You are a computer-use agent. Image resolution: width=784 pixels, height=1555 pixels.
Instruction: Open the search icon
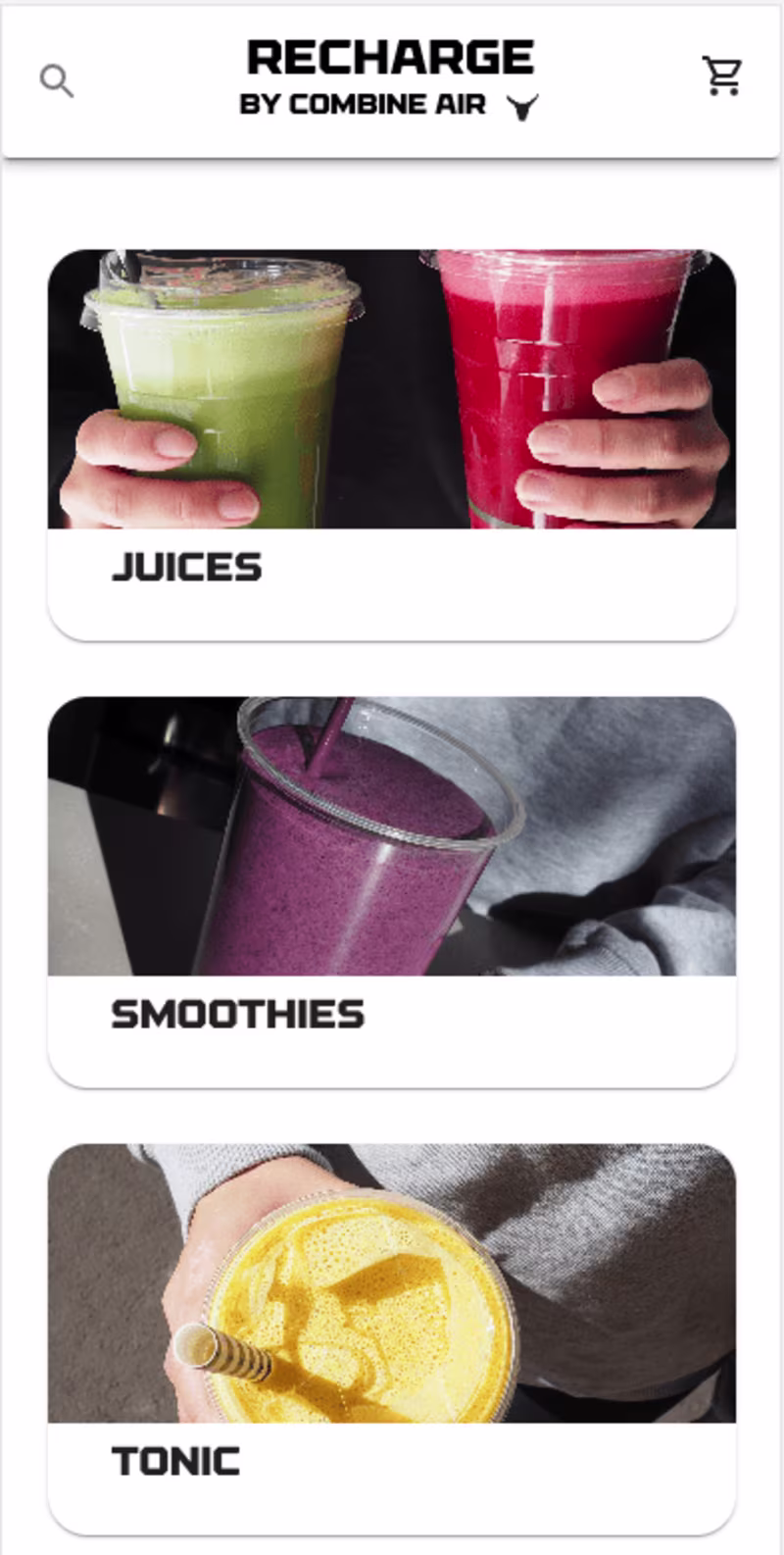pos(57,81)
